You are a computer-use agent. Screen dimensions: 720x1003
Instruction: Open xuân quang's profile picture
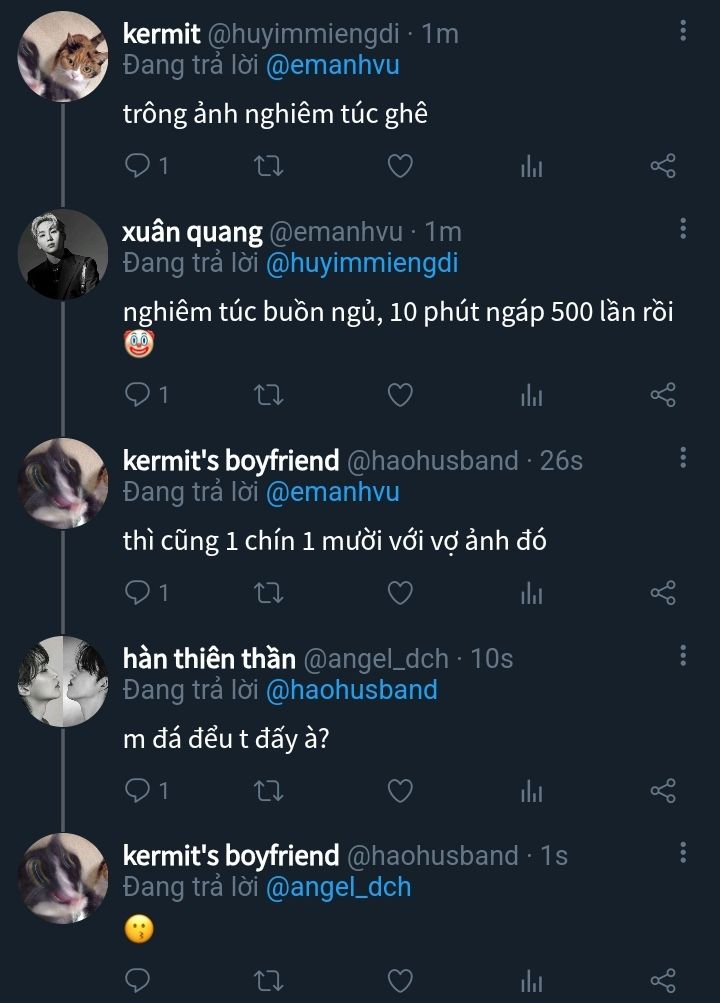click(63, 254)
